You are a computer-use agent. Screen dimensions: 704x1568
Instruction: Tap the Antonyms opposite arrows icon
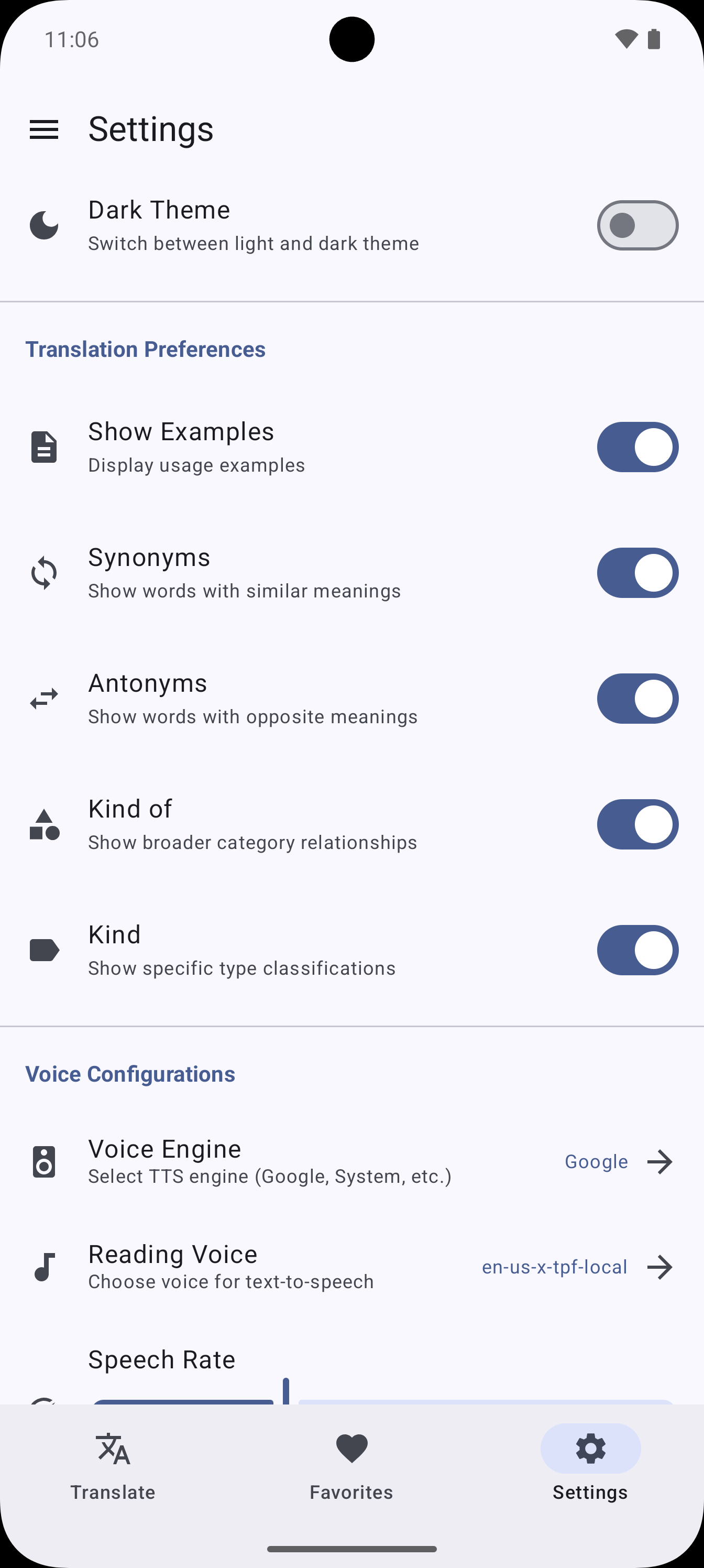(43, 698)
